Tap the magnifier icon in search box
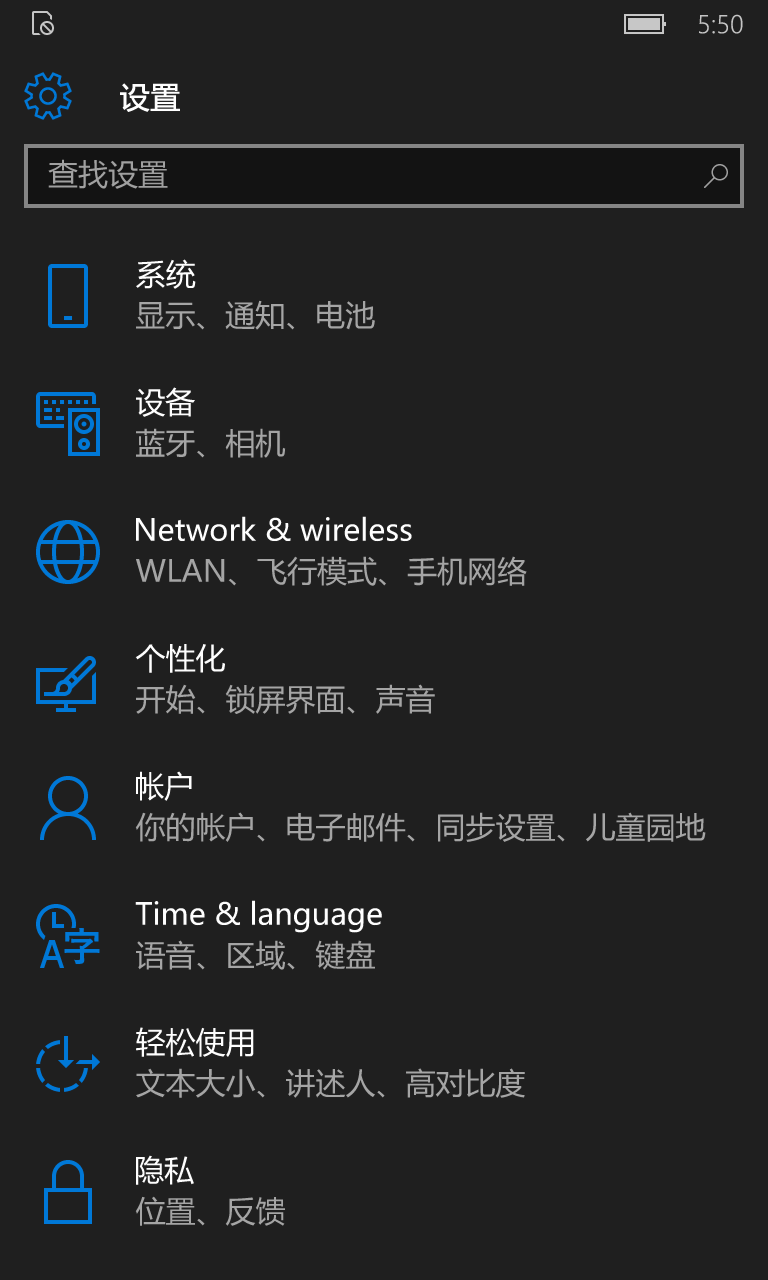Image resolution: width=768 pixels, height=1280 pixels. [716, 176]
